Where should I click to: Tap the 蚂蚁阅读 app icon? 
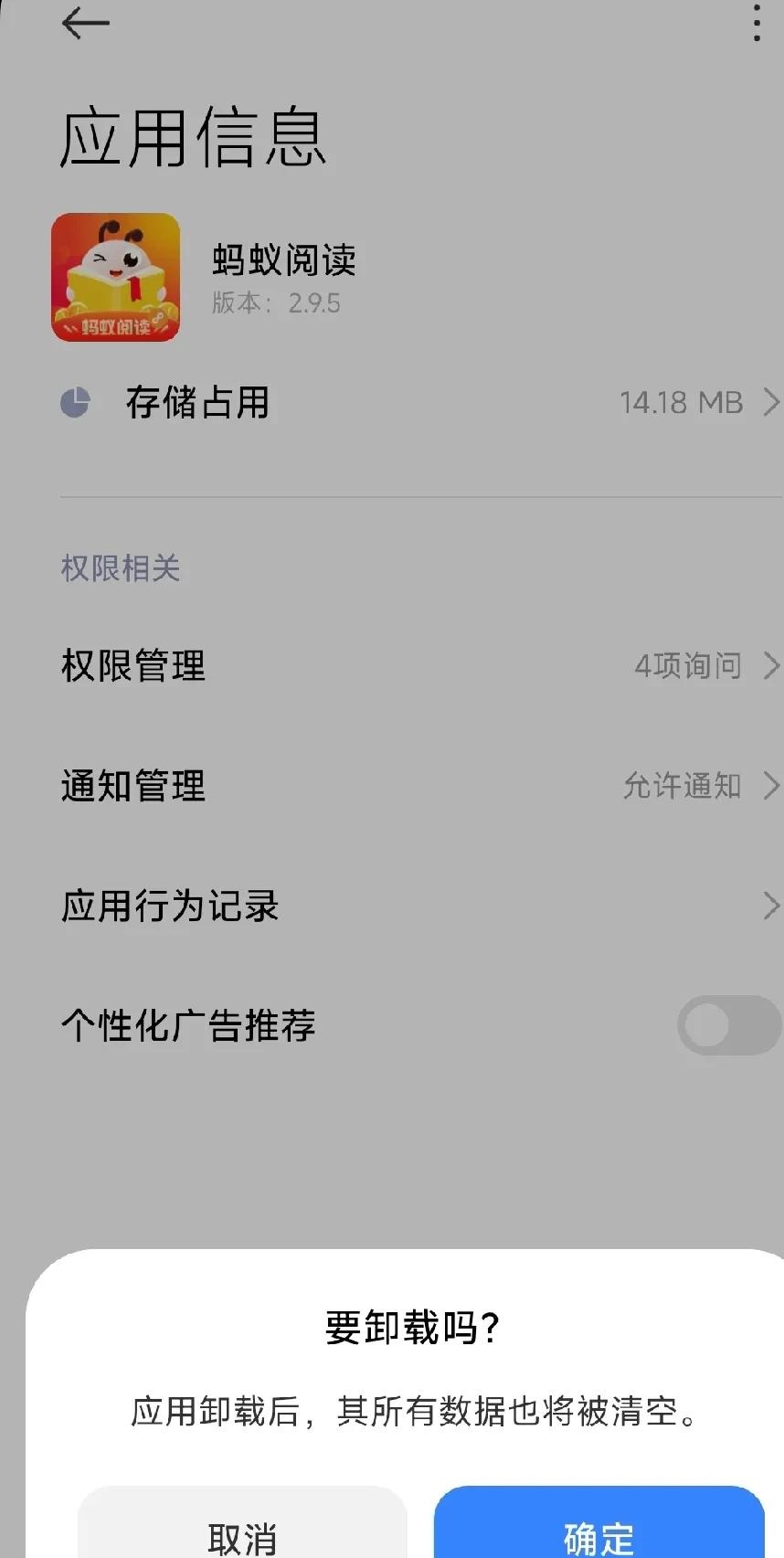point(115,277)
